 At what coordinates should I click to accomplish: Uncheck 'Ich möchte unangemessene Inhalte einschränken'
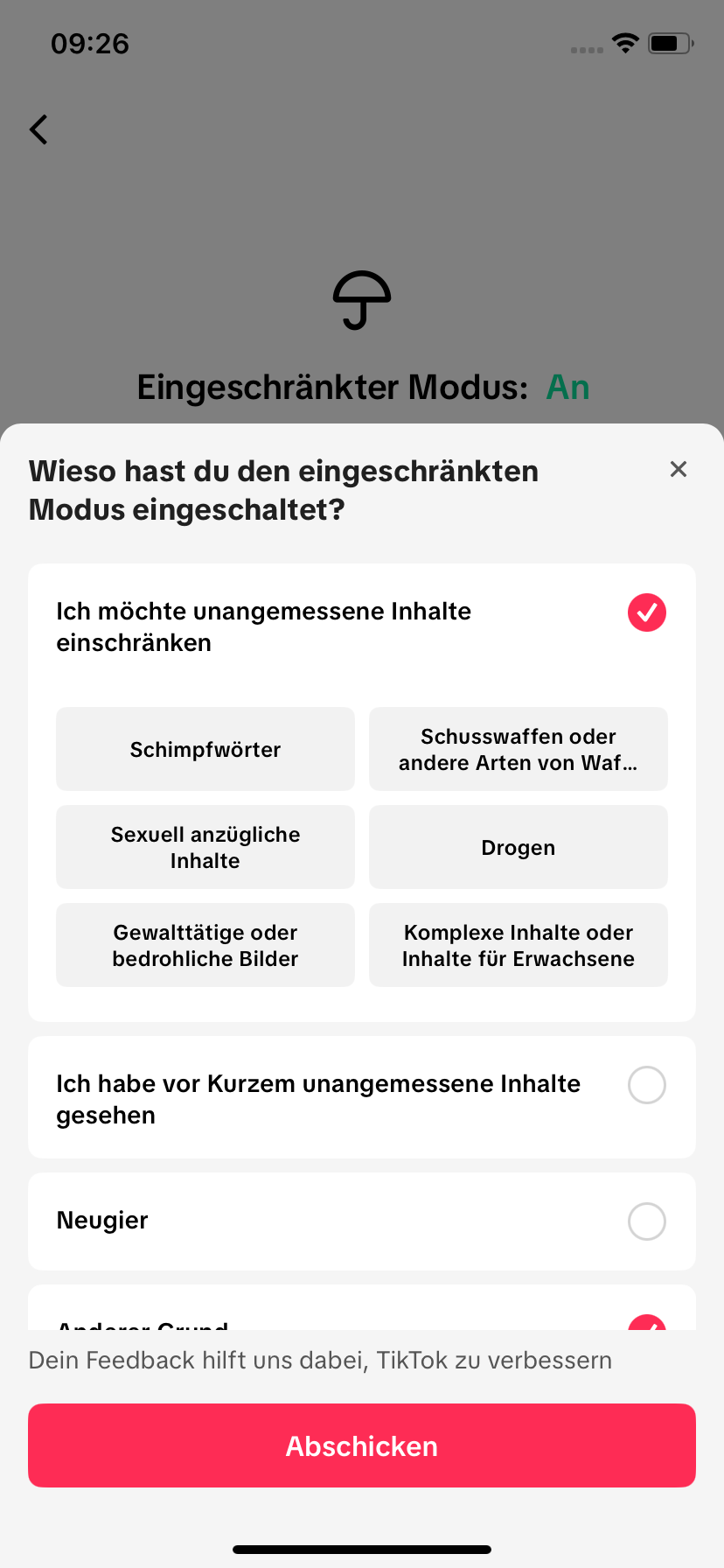point(646,612)
